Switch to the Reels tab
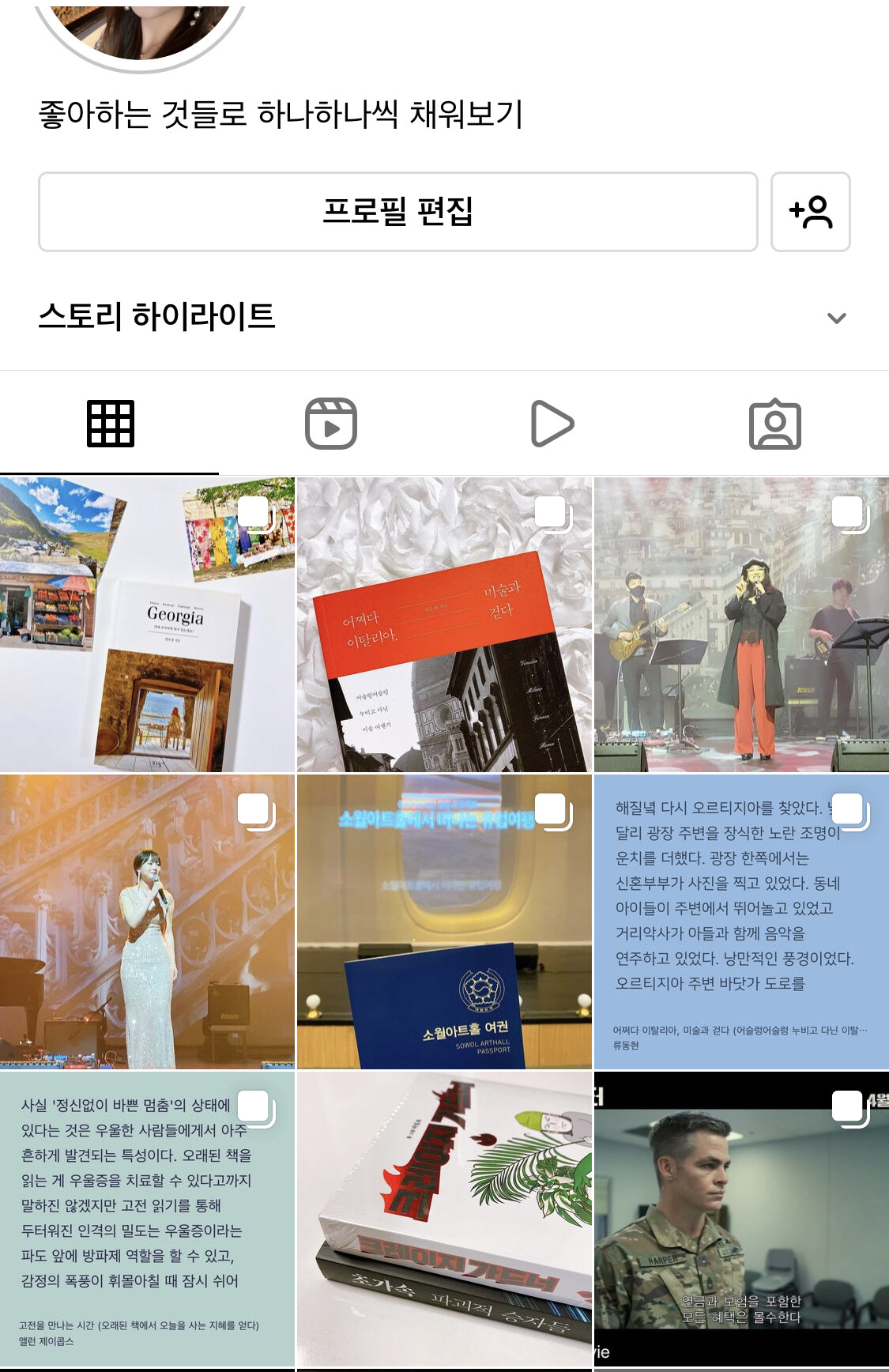 tap(331, 424)
